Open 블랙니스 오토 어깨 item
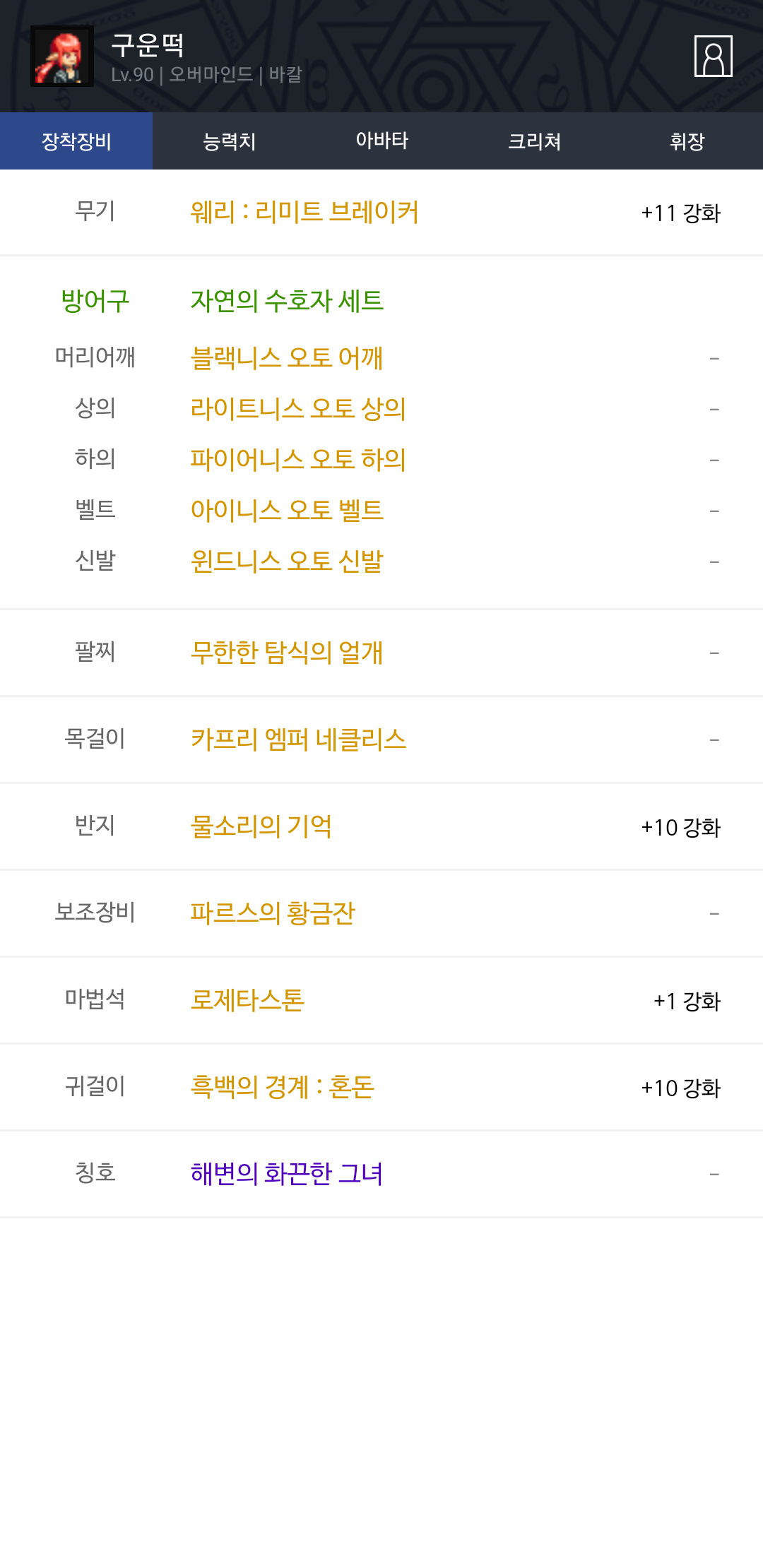Viewport: 763px width, 1568px height. (x=287, y=358)
